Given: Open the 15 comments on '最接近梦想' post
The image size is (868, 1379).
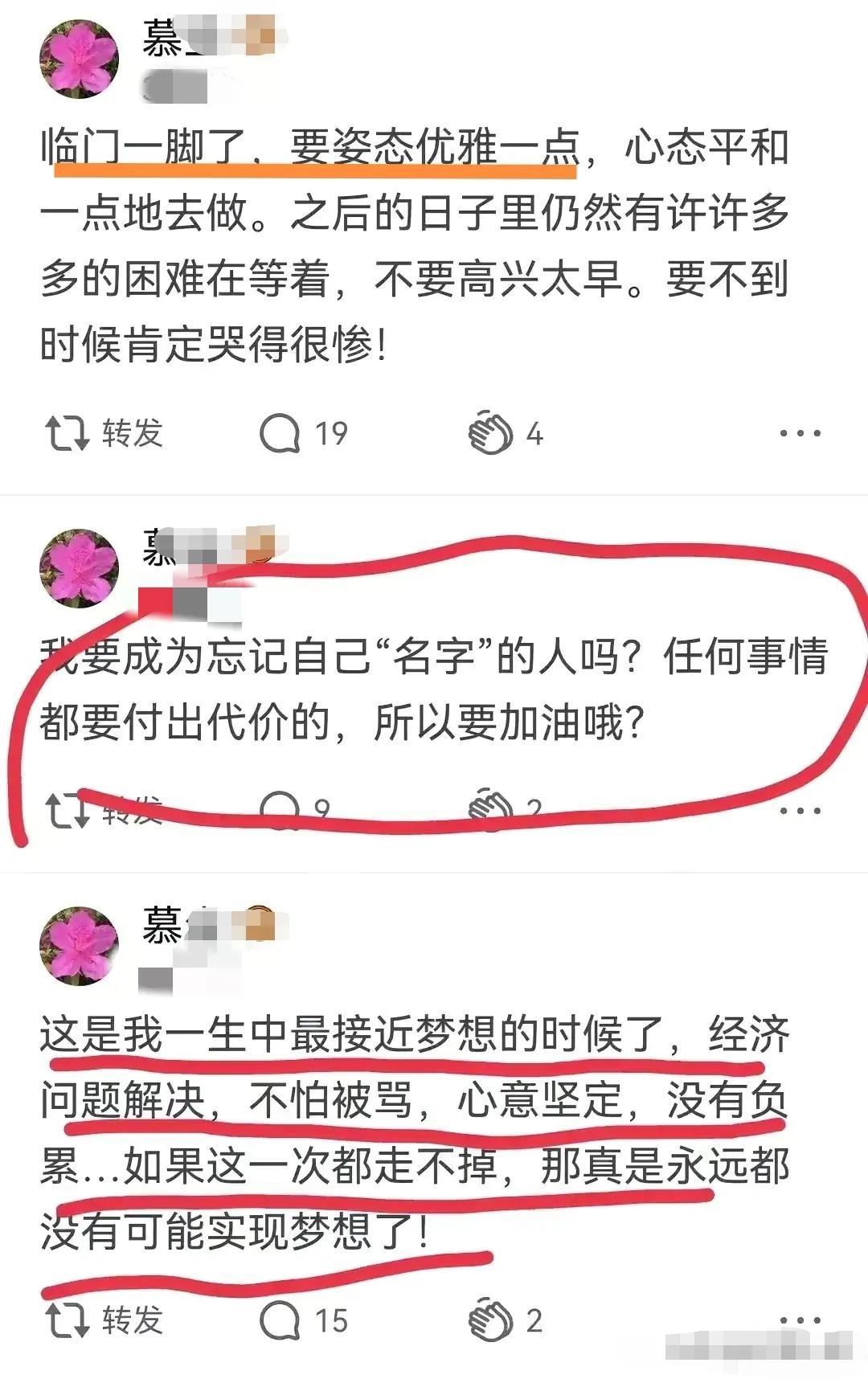Looking at the screenshot, I should click(x=302, y=1320).
